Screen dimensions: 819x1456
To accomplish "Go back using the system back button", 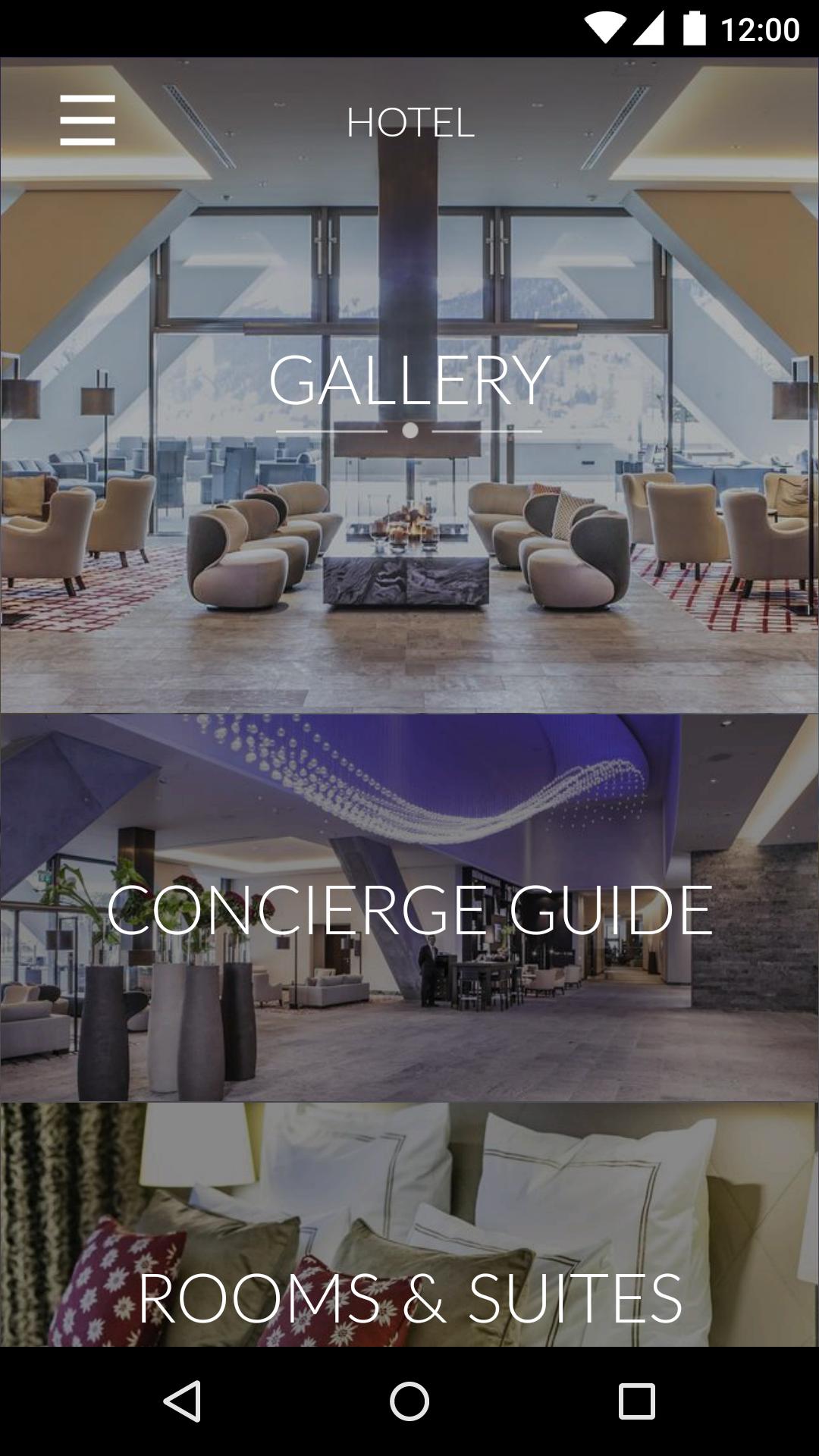I will pyautogui.click(x=182, y=1401).
